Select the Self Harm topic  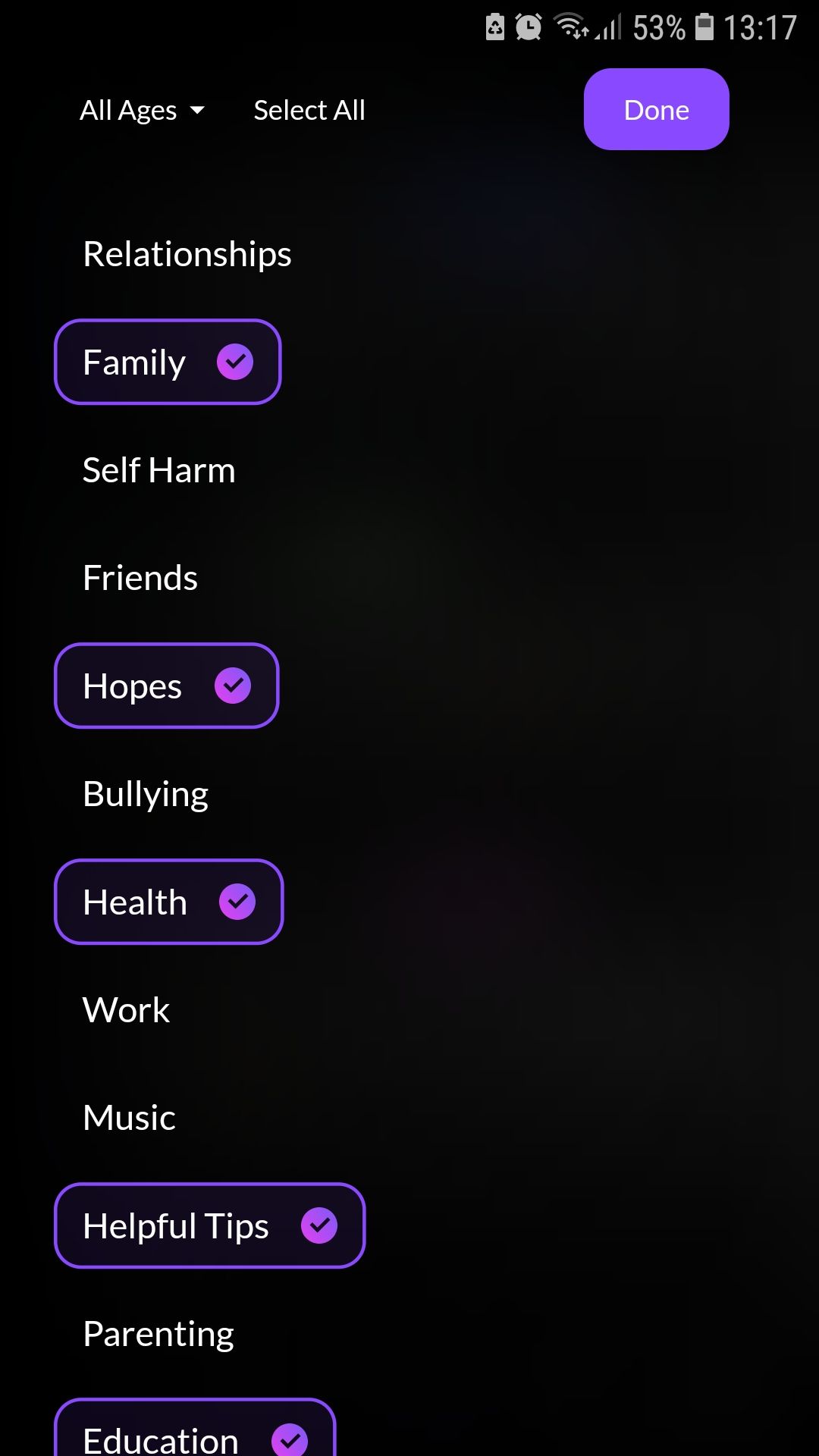coord(158,469)
